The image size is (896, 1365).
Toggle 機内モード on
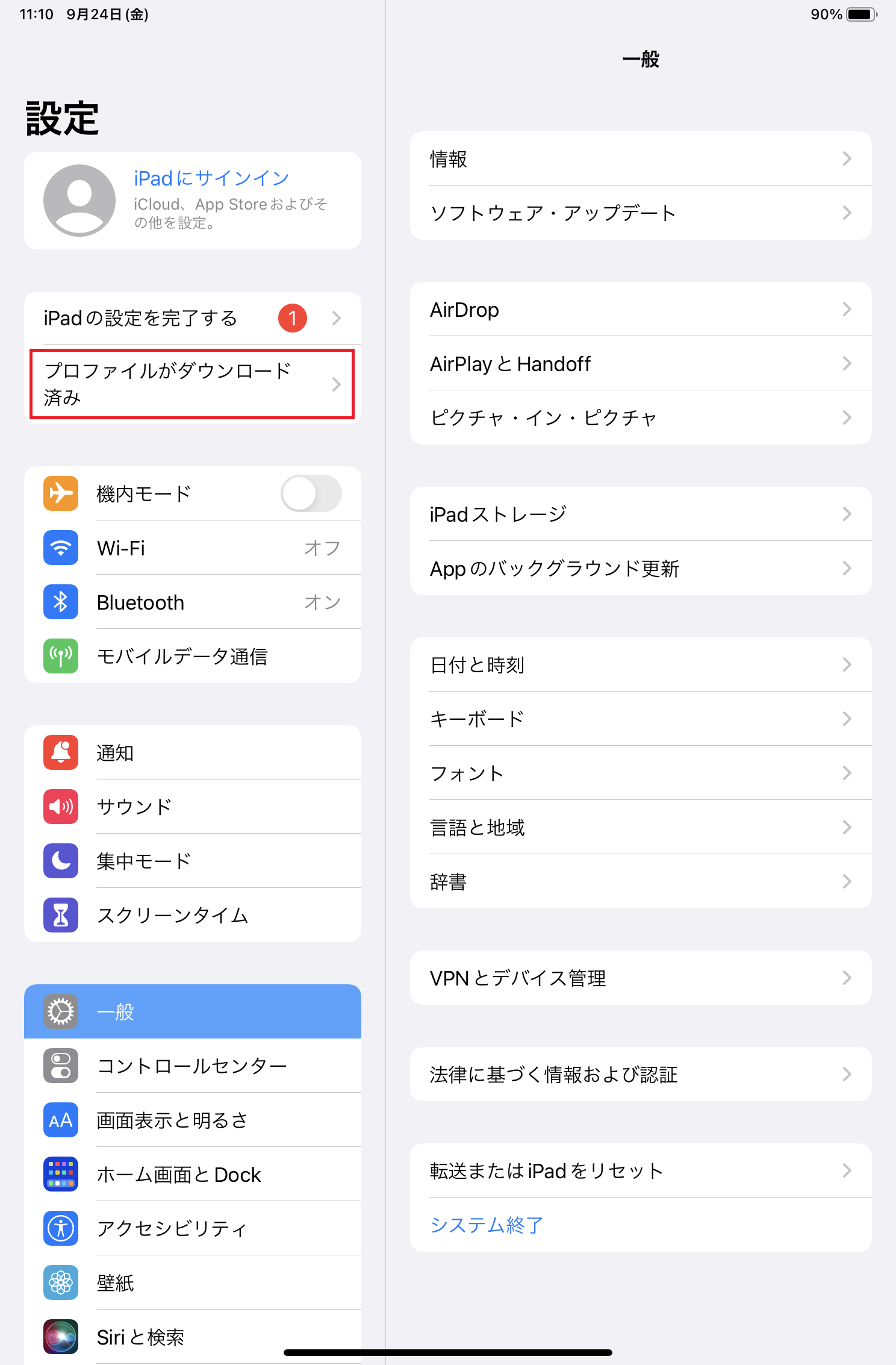[311, 493]
